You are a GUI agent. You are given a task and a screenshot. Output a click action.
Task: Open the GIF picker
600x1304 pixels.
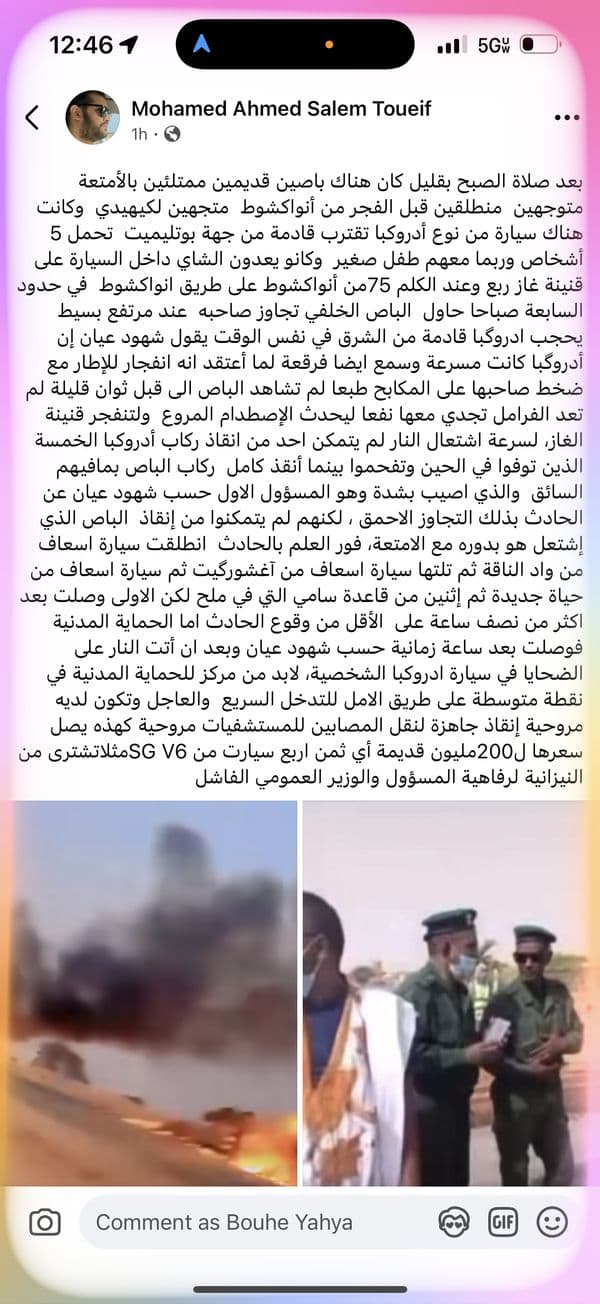pos(502,1222)
